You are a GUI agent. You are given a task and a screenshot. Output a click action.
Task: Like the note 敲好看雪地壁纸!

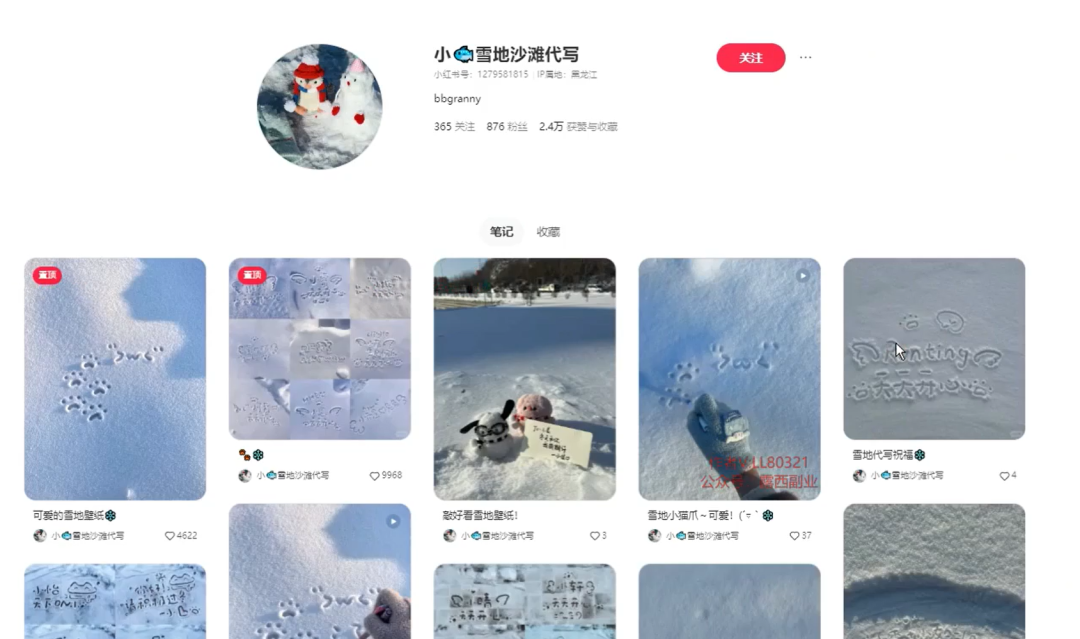coord(594,536)
